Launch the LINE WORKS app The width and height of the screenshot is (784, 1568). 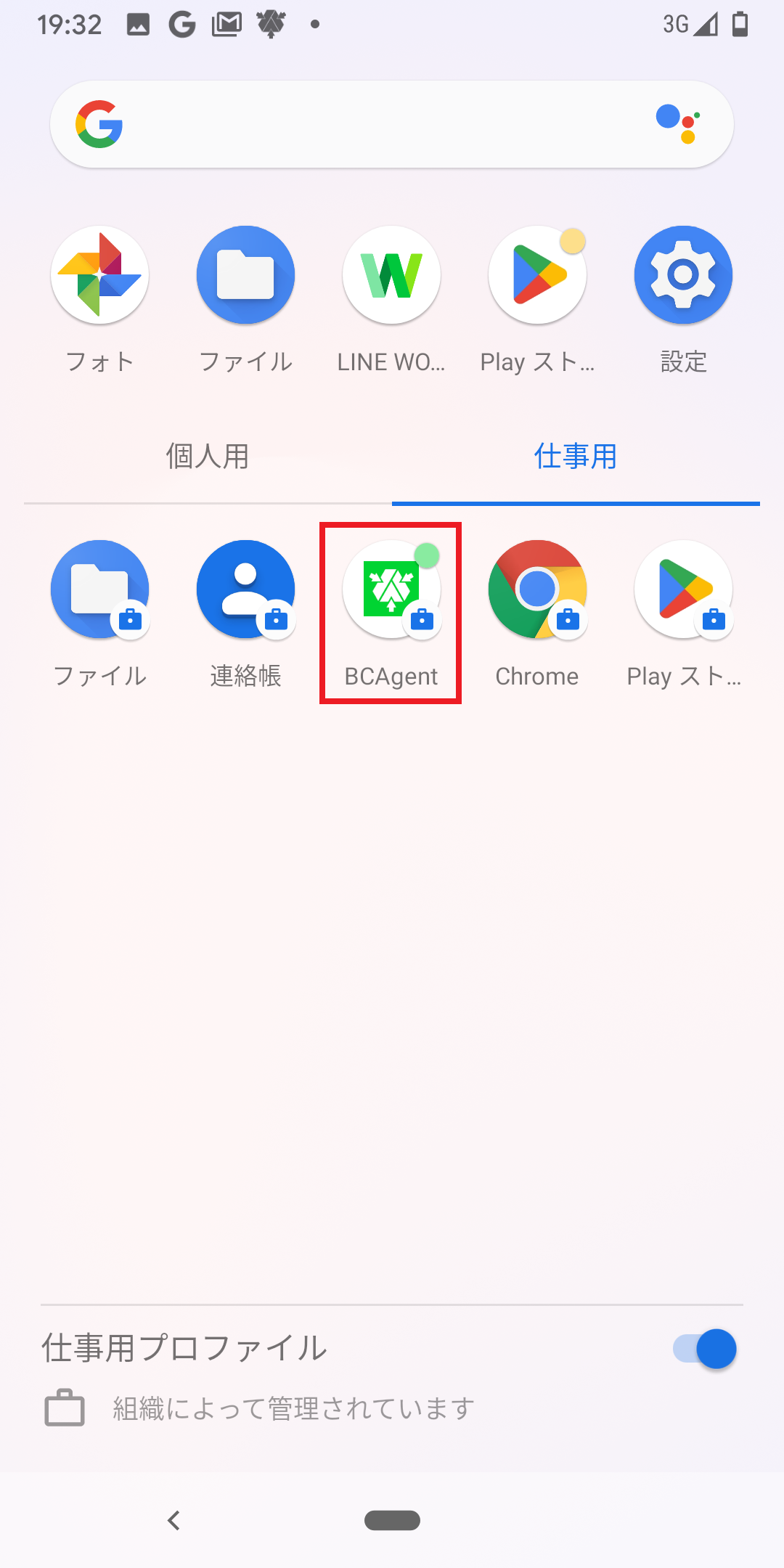[x=391, y=276]
